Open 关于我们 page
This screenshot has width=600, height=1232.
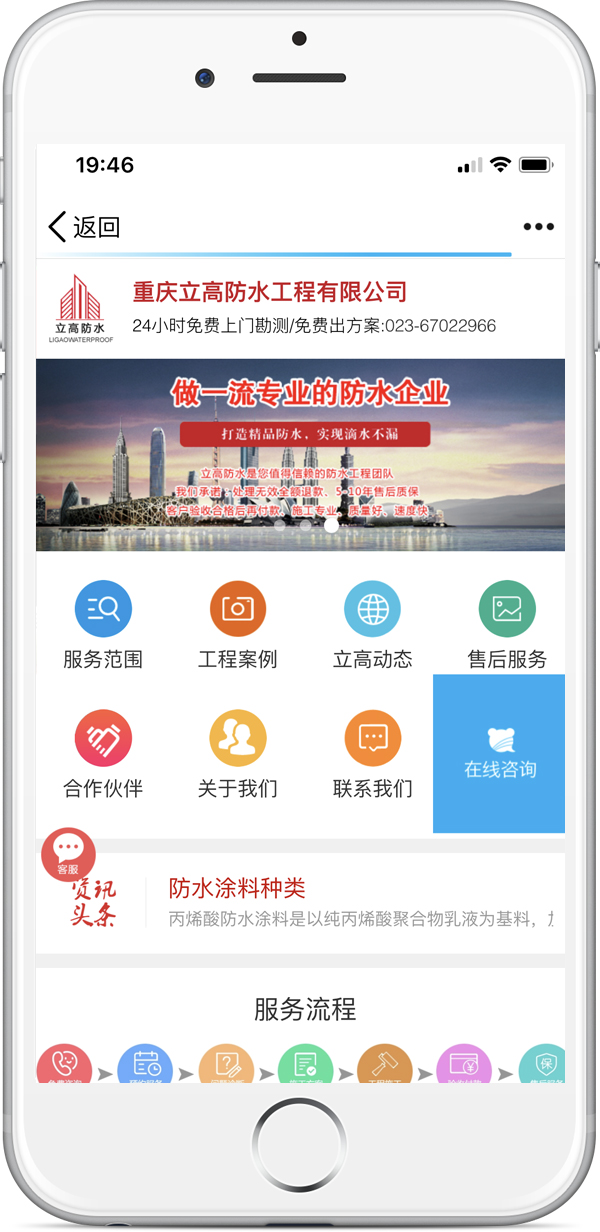(x=237, y=739)
